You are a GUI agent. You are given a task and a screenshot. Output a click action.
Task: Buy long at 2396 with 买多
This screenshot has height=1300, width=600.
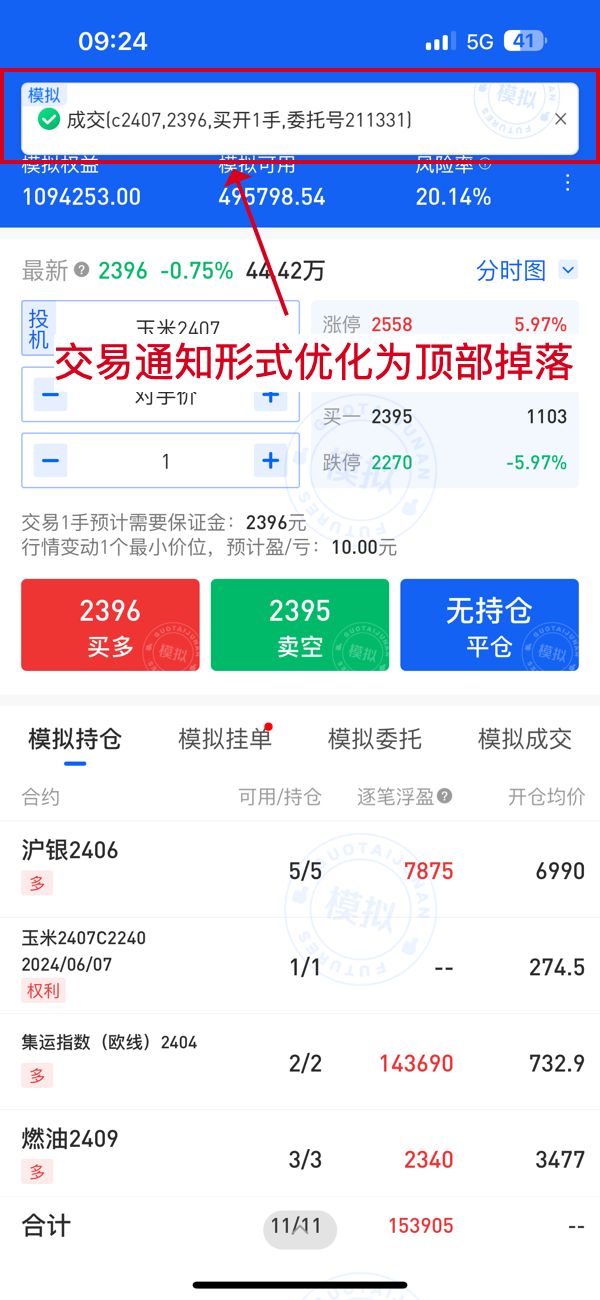110,625
